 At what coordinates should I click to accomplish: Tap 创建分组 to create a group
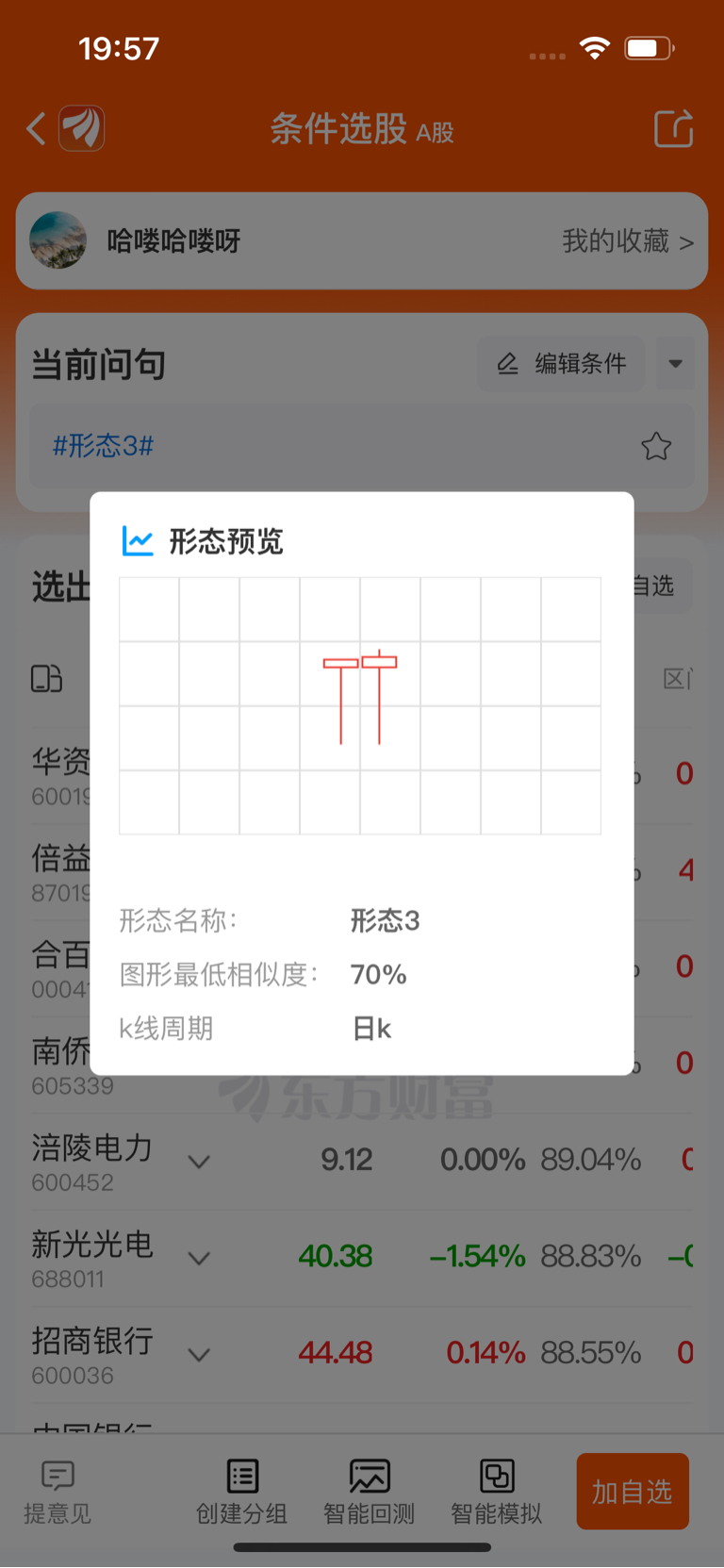(x=241, y=1492)
